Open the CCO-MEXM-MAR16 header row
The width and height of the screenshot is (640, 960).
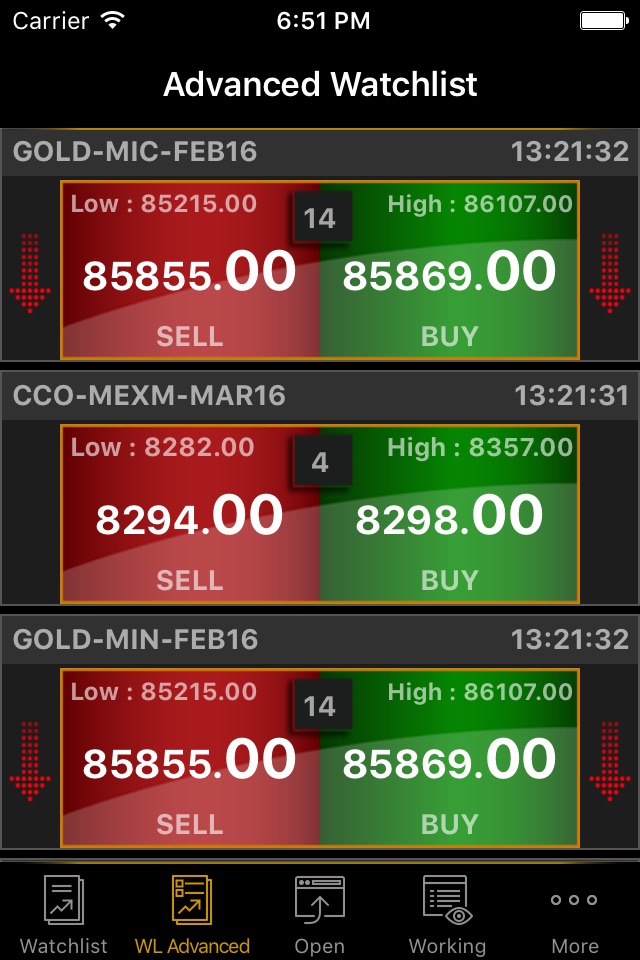[320, 396]
